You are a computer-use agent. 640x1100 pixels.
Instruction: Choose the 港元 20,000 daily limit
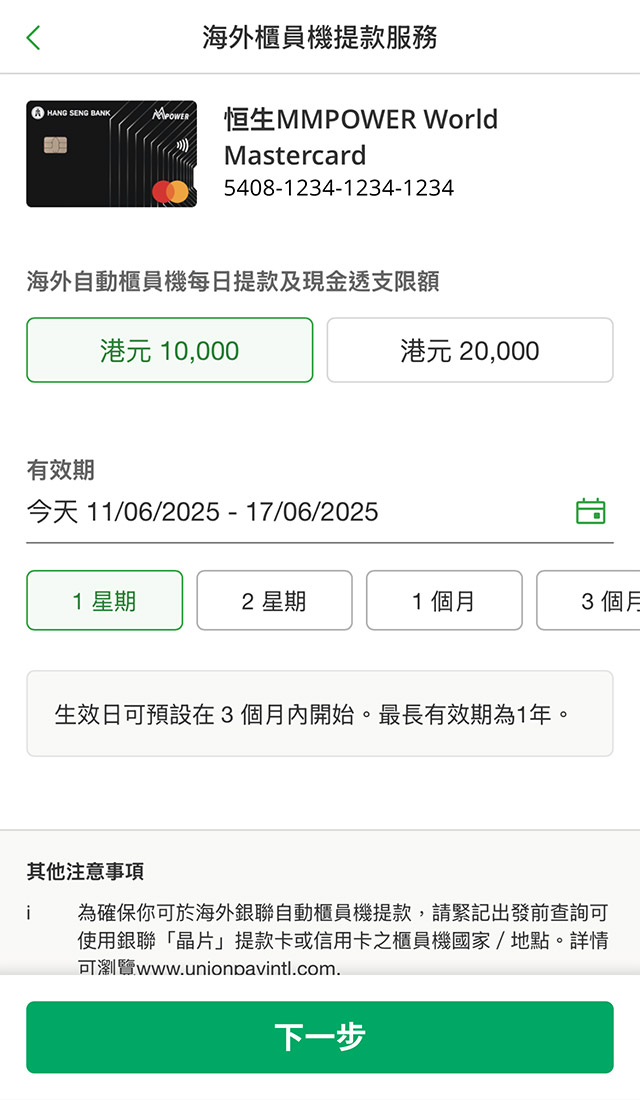(x=470, y=350)
